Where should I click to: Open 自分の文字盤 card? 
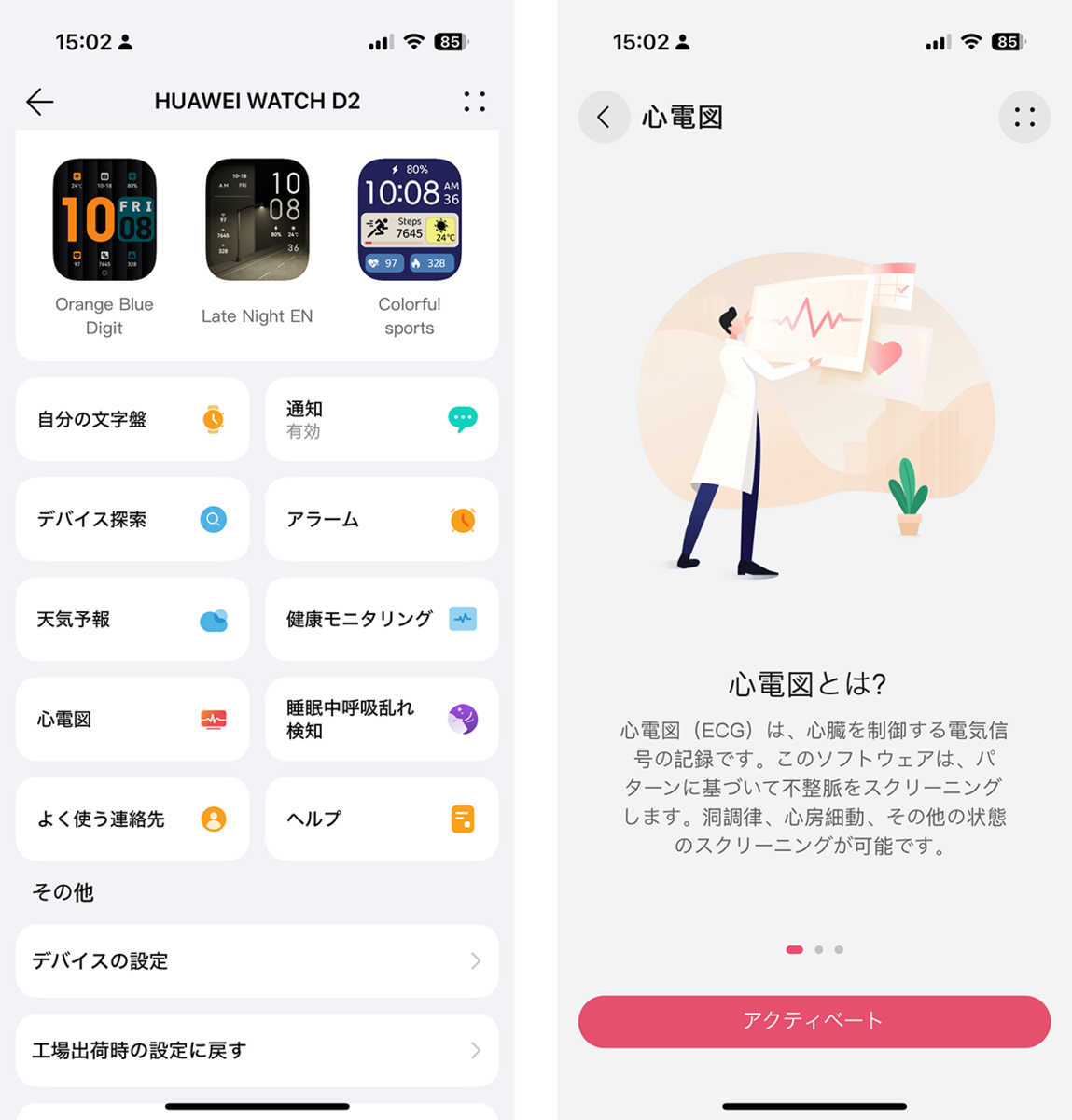click(132, 420)
